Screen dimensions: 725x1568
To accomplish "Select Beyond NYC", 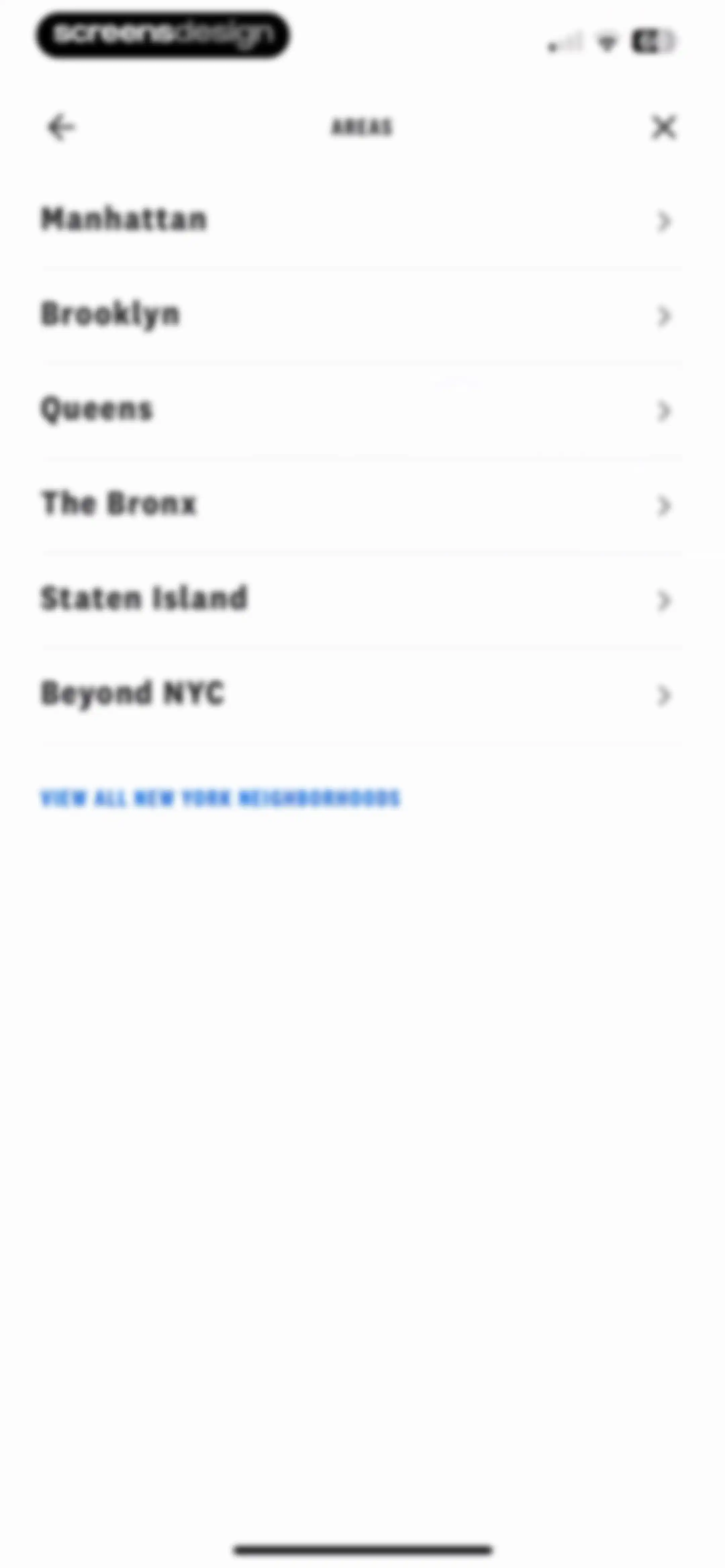I will (361, 695).
